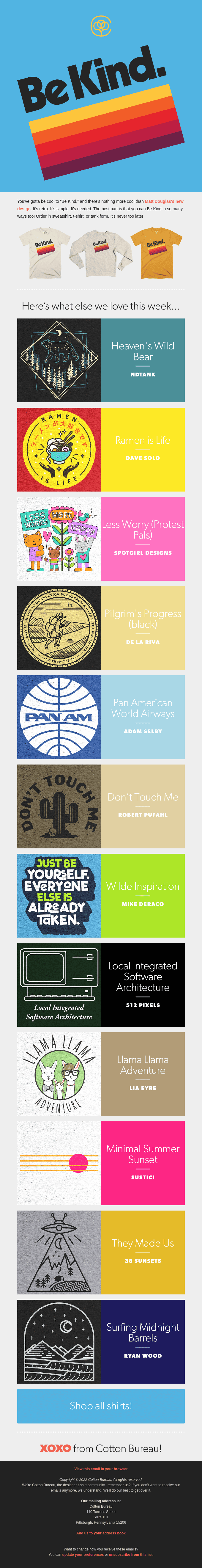This screenshot has width=202, height=1568.
Task: View the Ramen is Life design
Action: [101, 449]
